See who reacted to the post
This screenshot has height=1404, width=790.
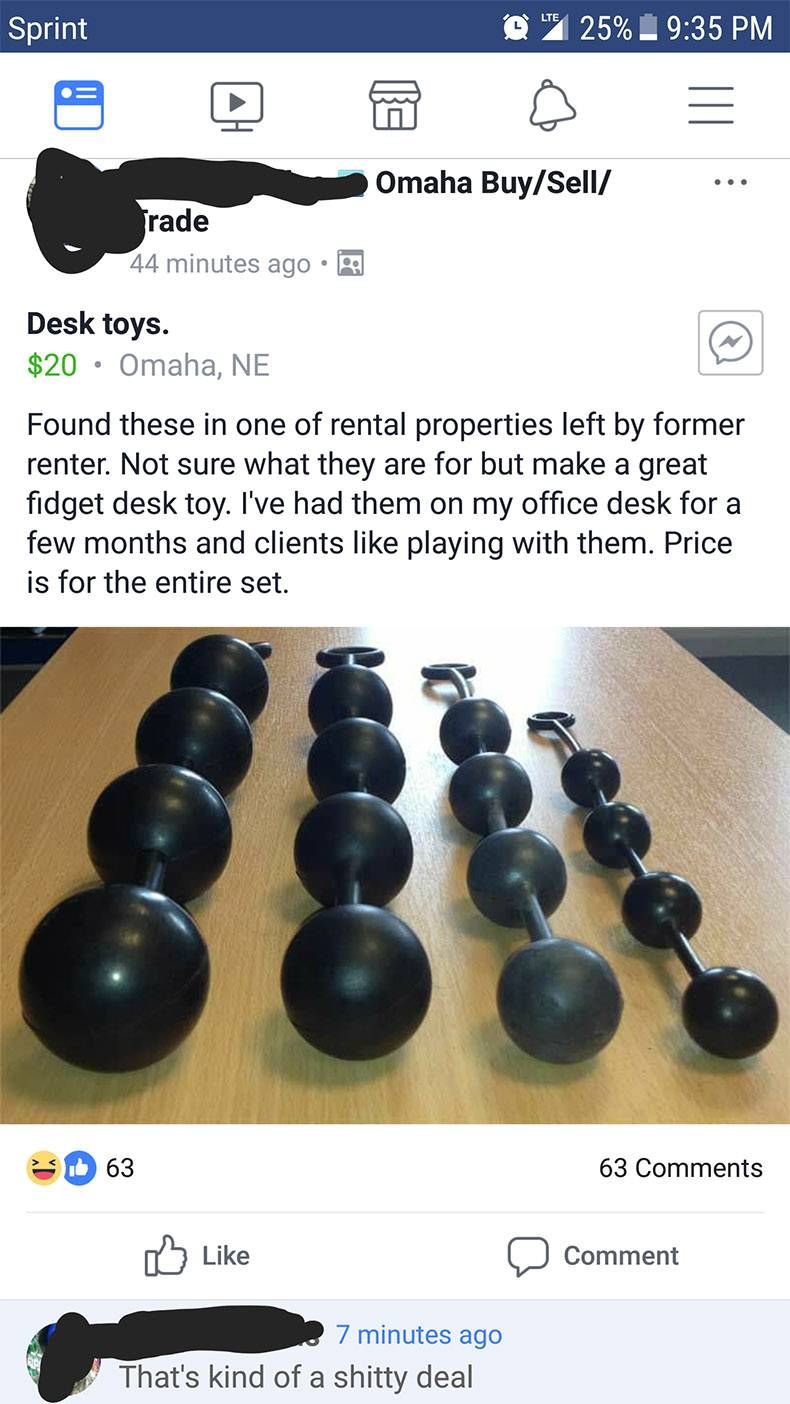pyautogui.click(x=80, y=1168)
